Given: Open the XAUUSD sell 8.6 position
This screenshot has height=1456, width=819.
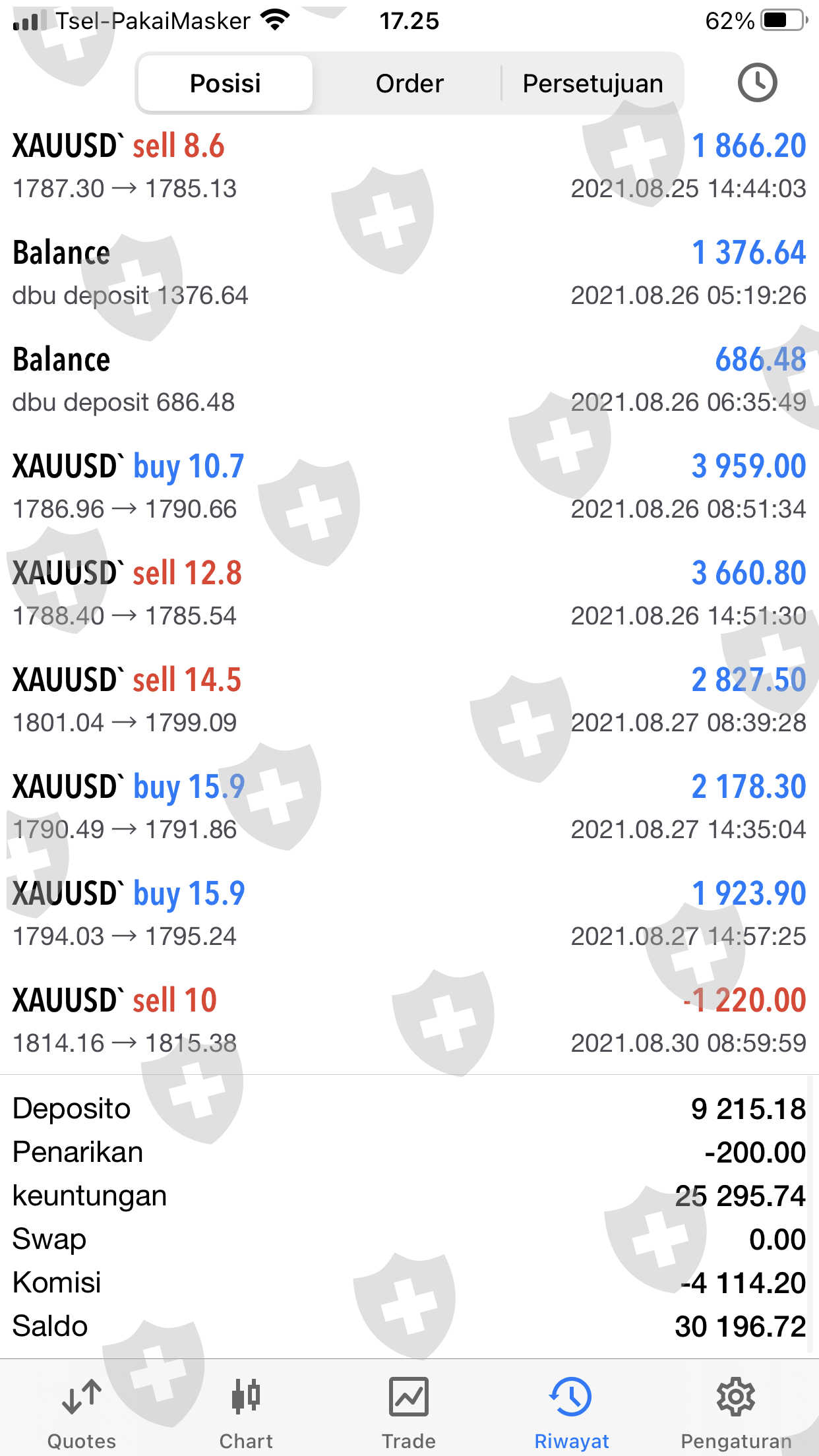Looking at the screenshot, I should coord(409,166).
